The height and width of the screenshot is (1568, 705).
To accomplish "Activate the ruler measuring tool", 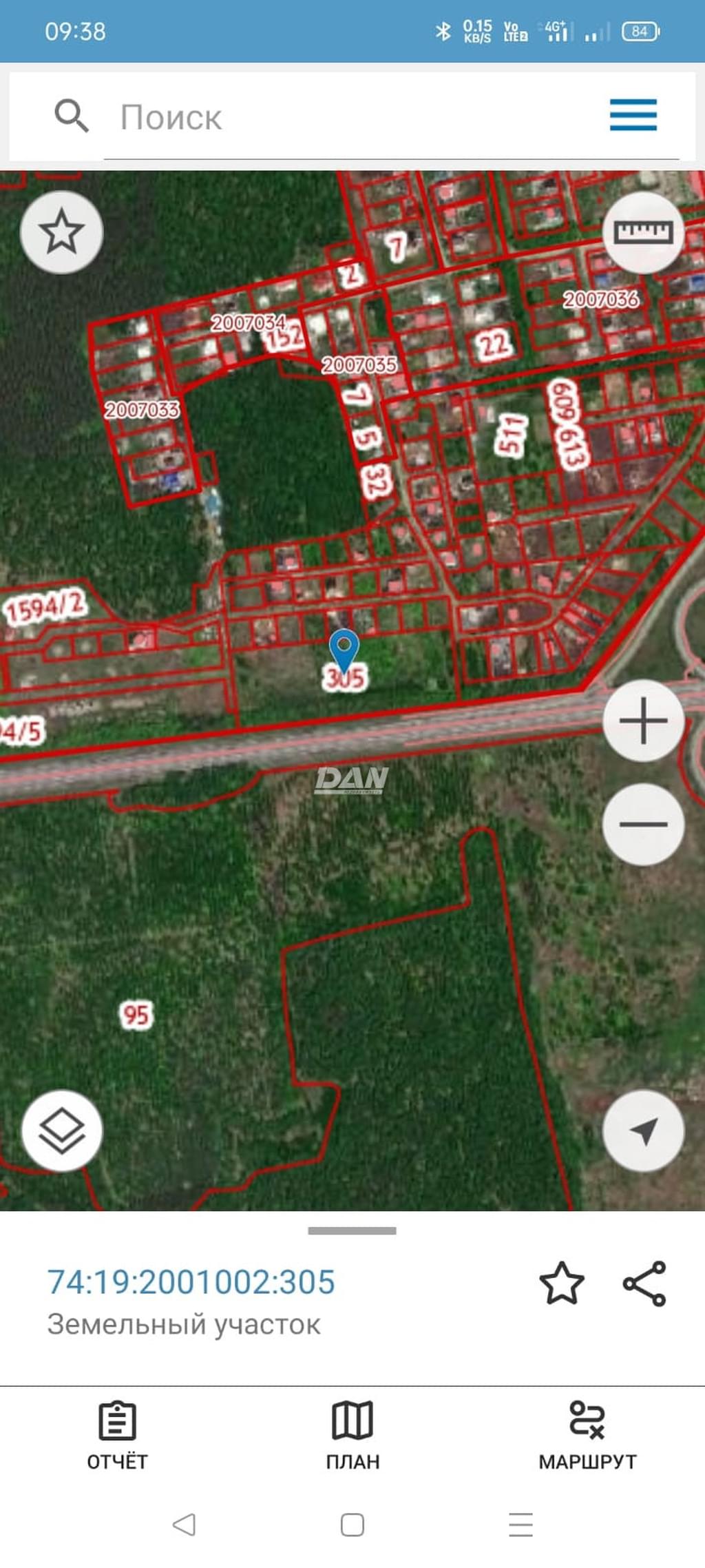I will [x=643, y=232].
